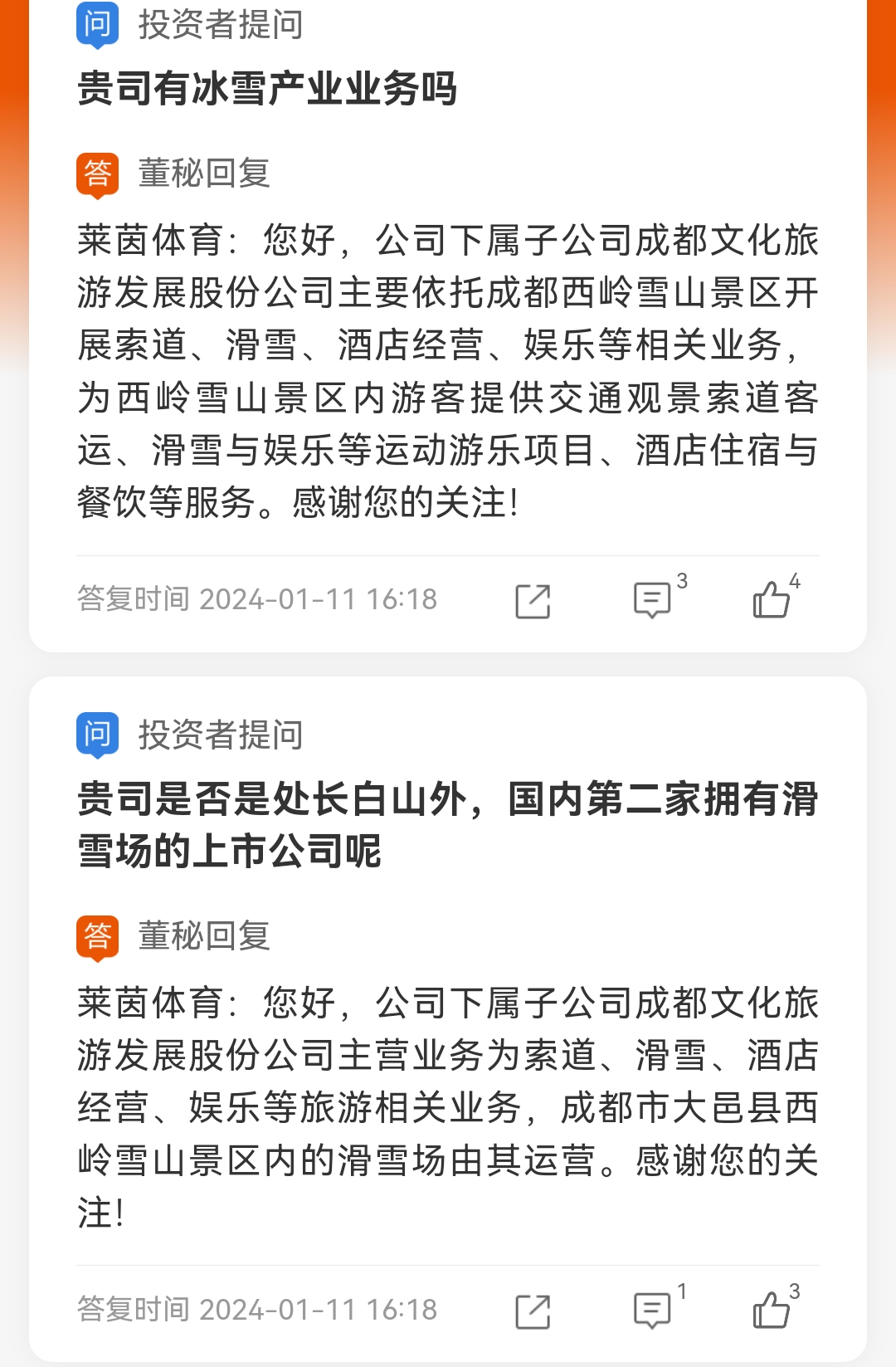Share the 长白山 ski resort question answer
The height and width of the screenshot is (1367, 896).
[533, 1311]
